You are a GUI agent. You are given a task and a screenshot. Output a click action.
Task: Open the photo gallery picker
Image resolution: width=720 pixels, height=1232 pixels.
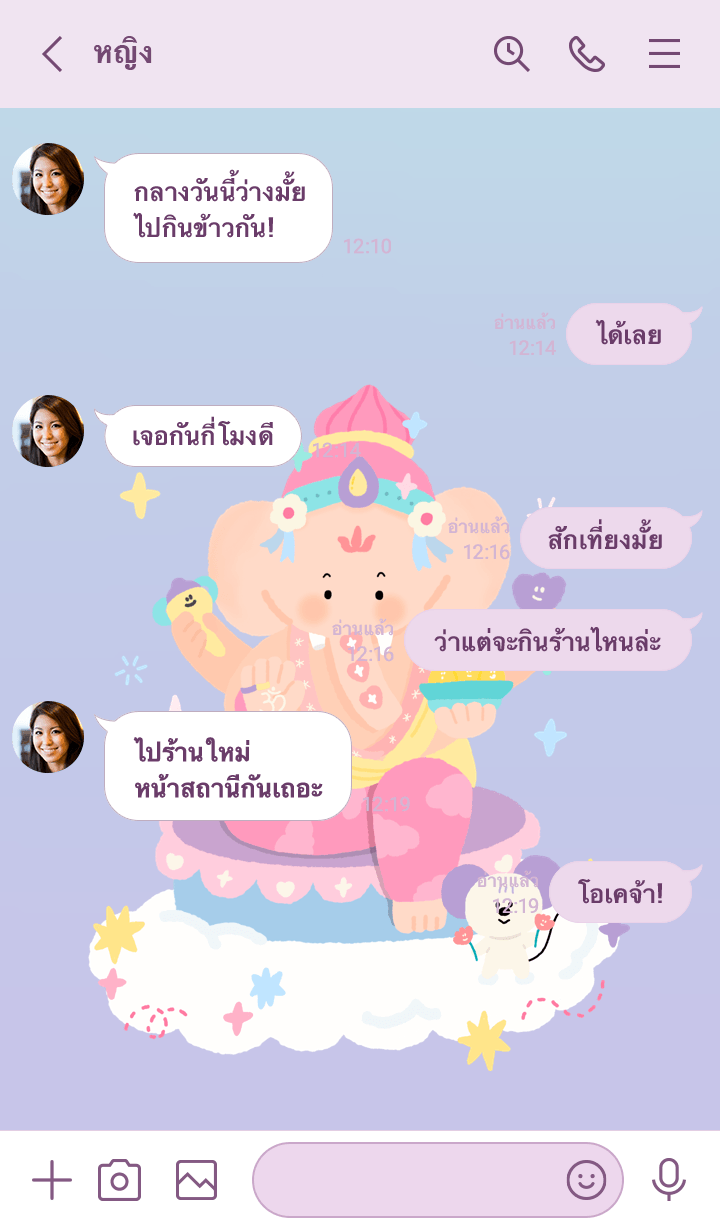tap(196, 1181)
